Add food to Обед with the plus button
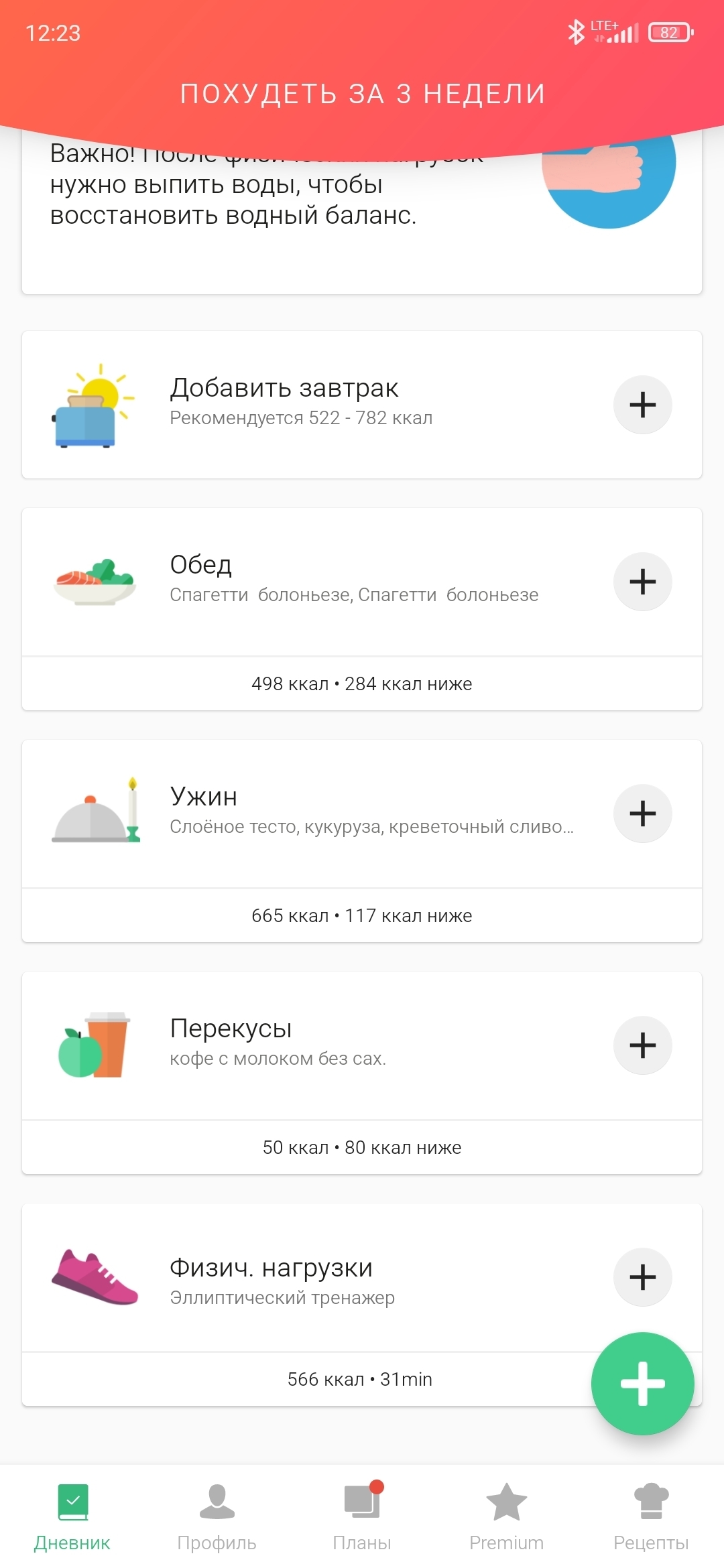724x1568 pixels. point(642,582)
